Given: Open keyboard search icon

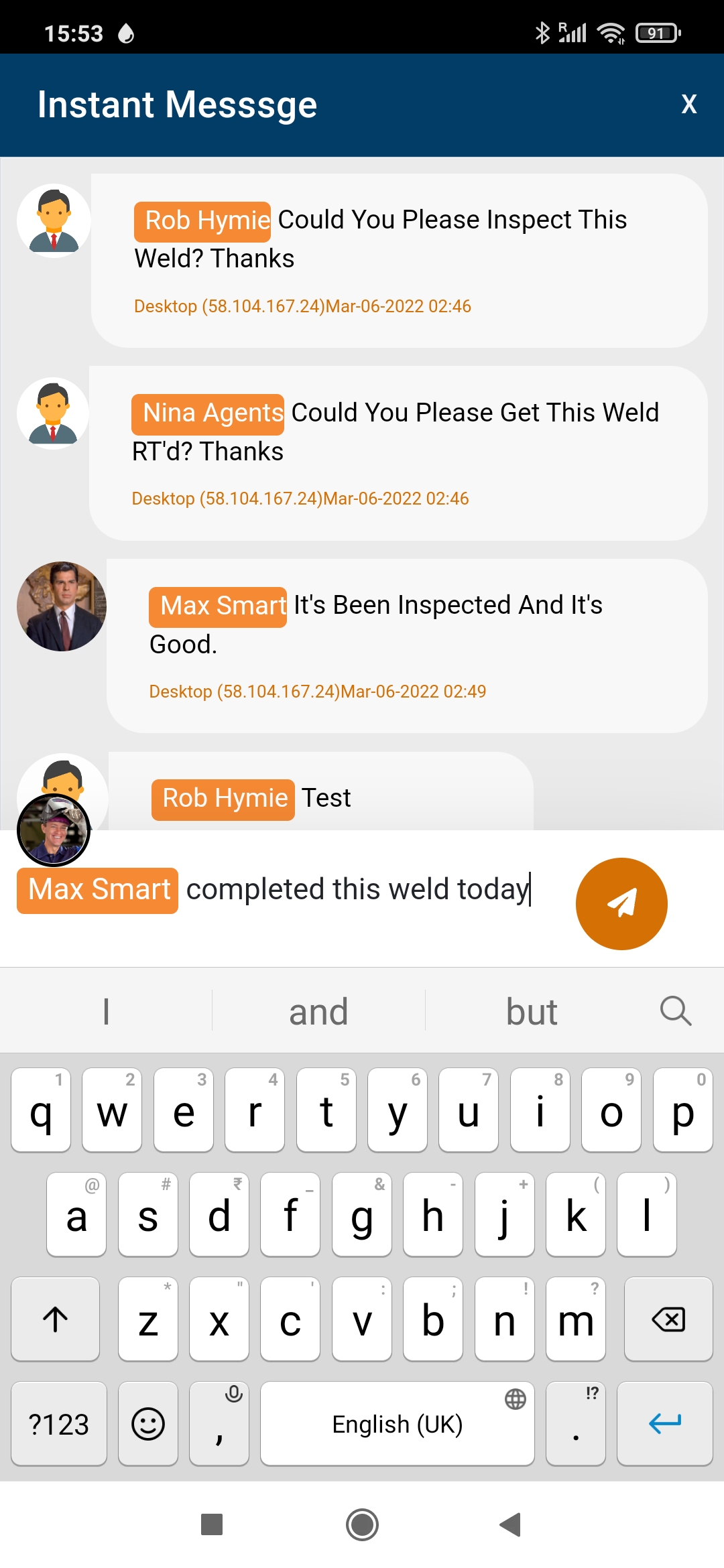Looking at the screenshot, I should click(x=675, y=1010).
